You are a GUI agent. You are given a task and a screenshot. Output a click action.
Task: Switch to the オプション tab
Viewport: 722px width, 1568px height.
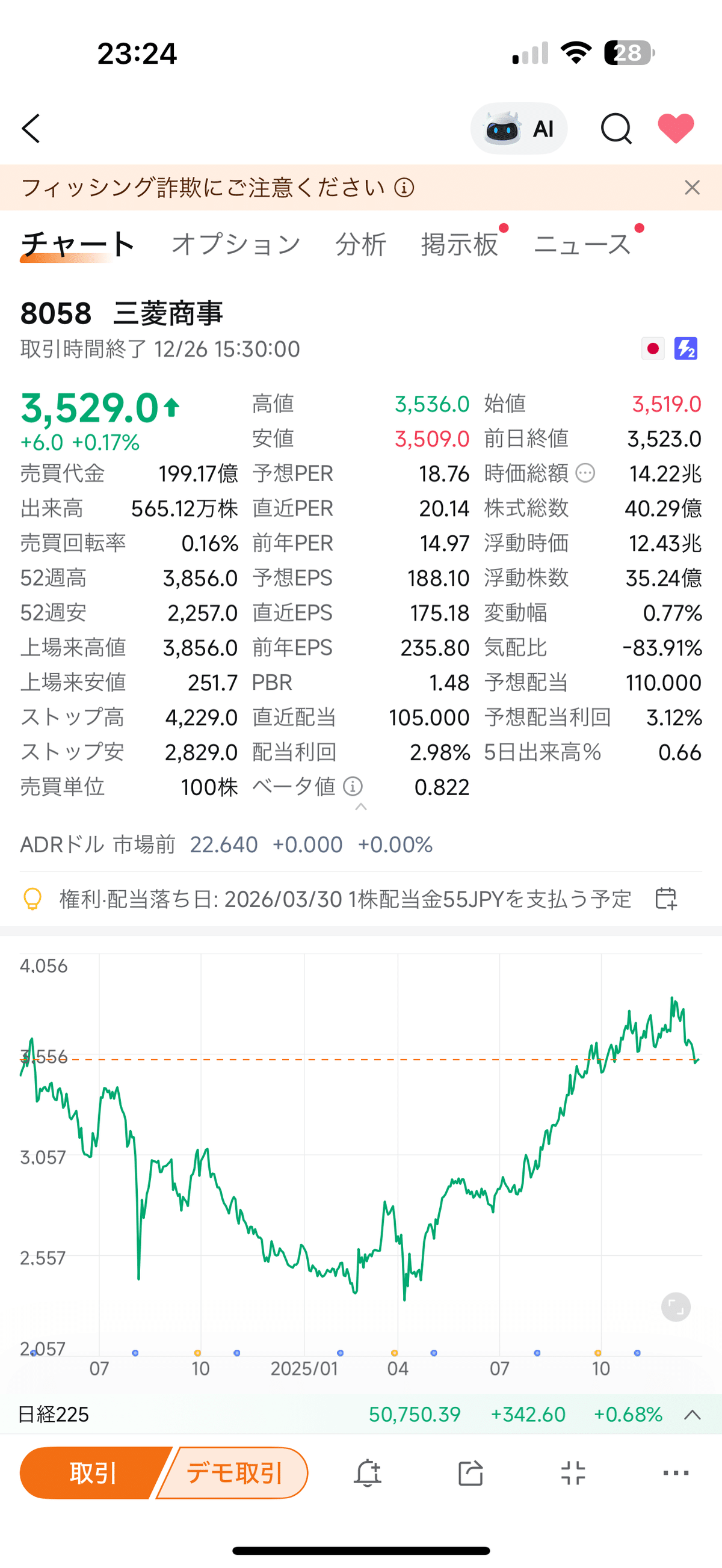[236, 245]
